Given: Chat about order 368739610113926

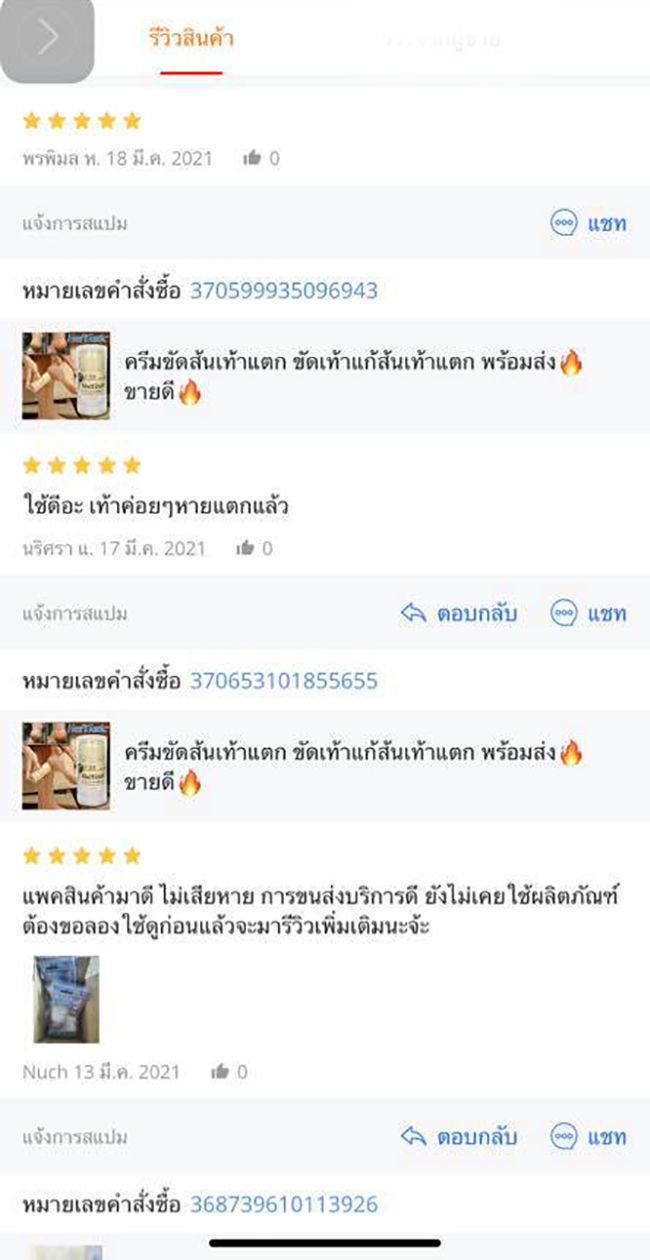Looking at the screenshot, I should click(589, 1137).
